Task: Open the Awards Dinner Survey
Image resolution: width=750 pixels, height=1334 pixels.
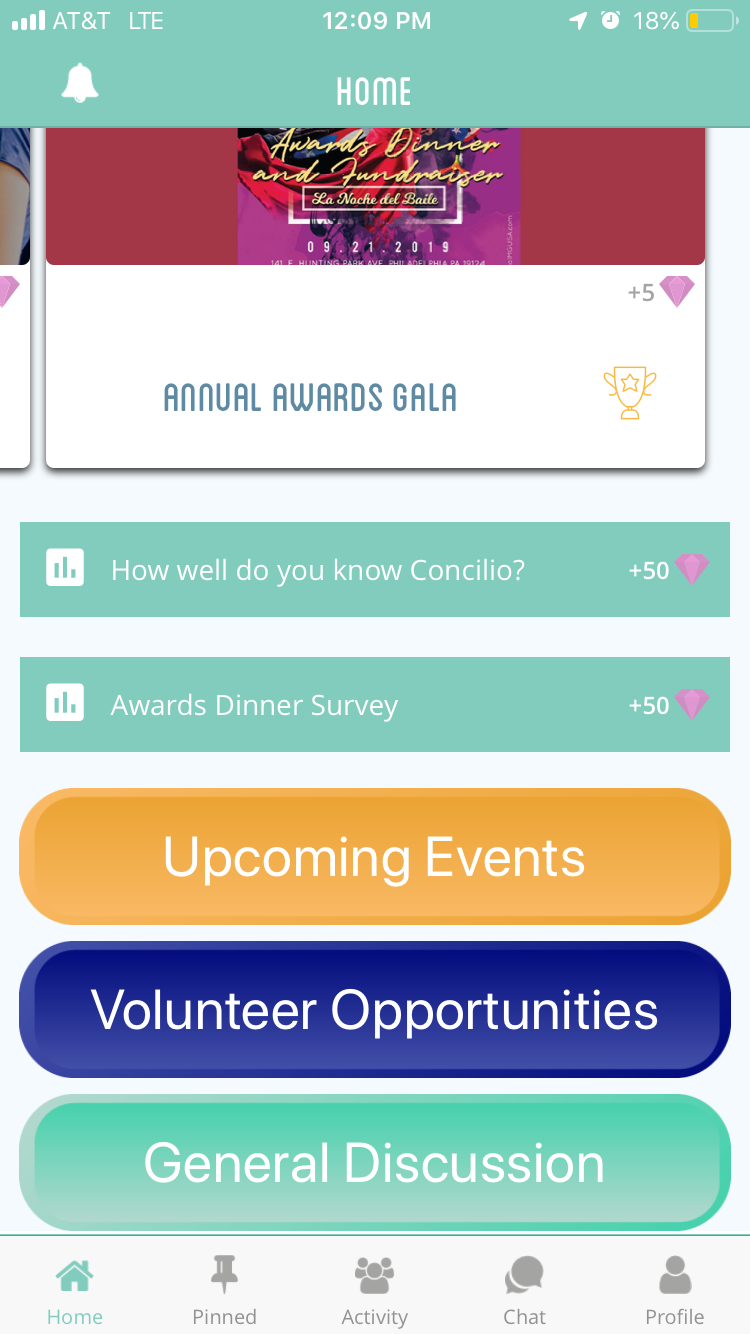Action: (375, 705)
